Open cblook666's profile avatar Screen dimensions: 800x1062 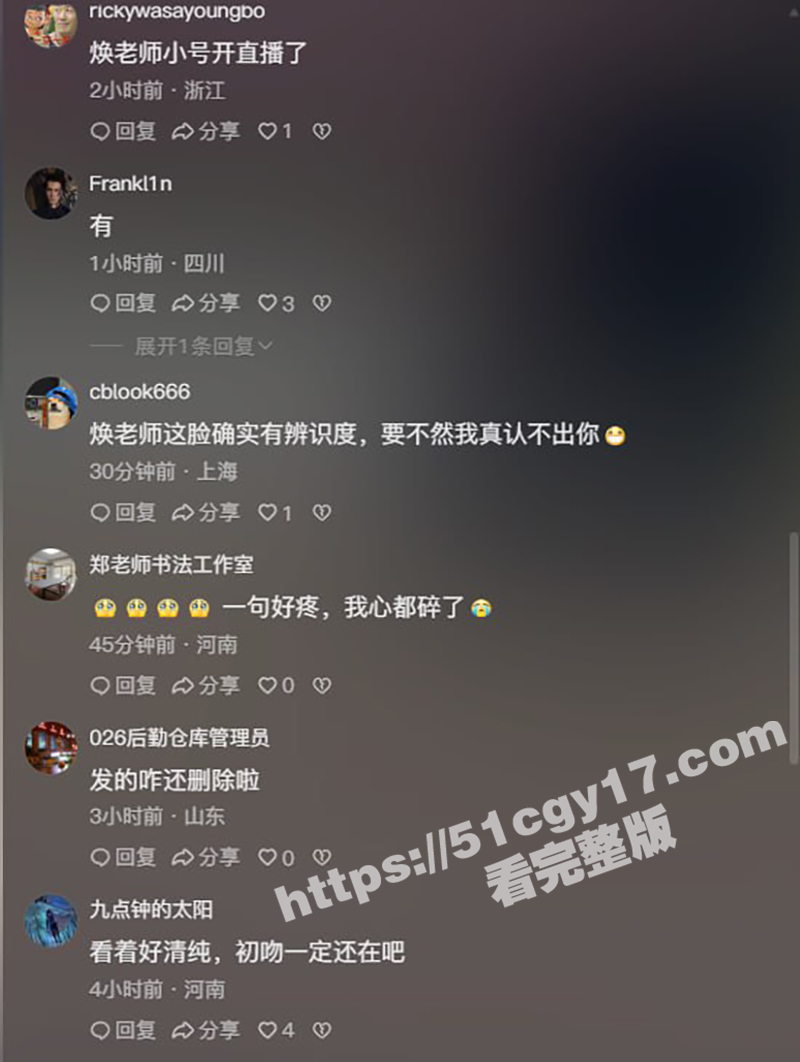coord(51,402)
